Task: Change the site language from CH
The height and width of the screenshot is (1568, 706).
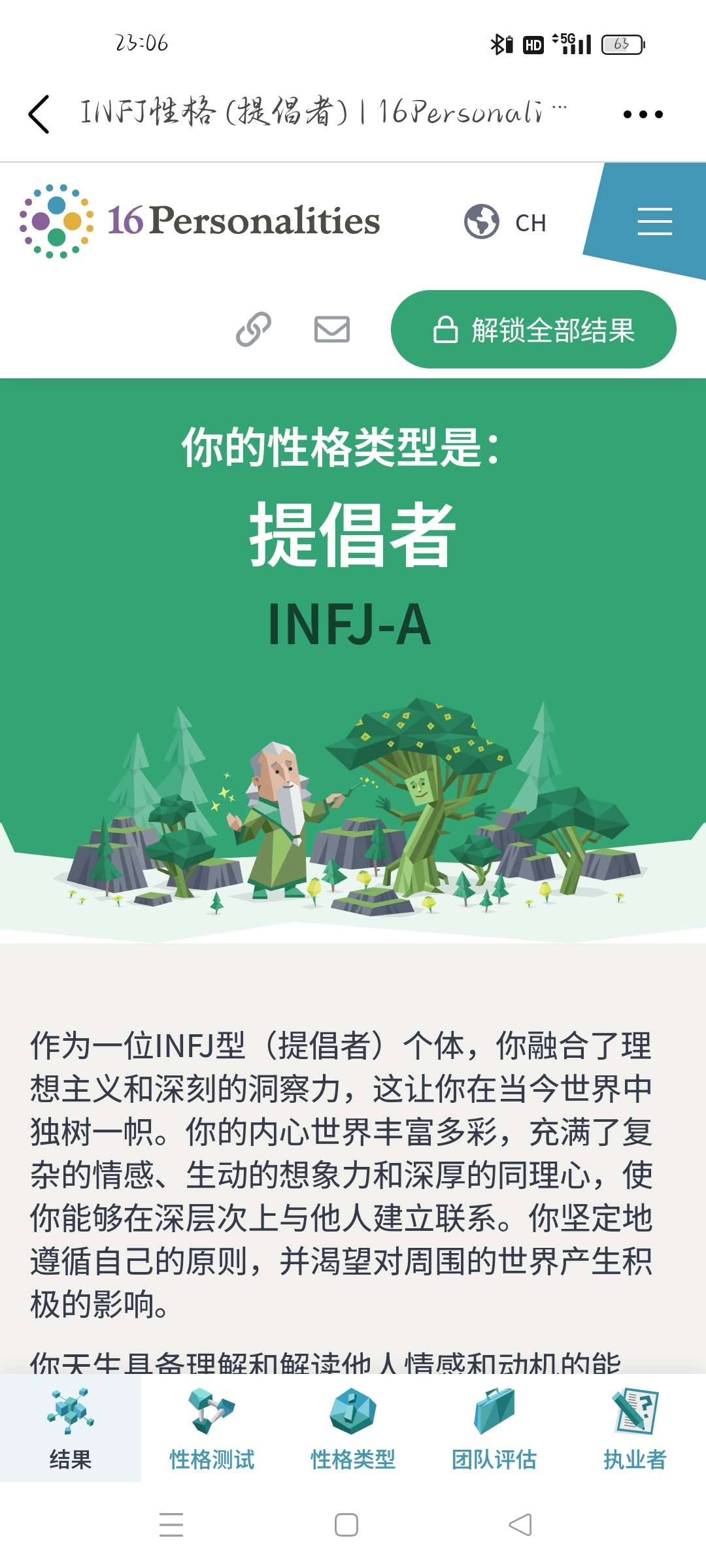Action: 505,222
